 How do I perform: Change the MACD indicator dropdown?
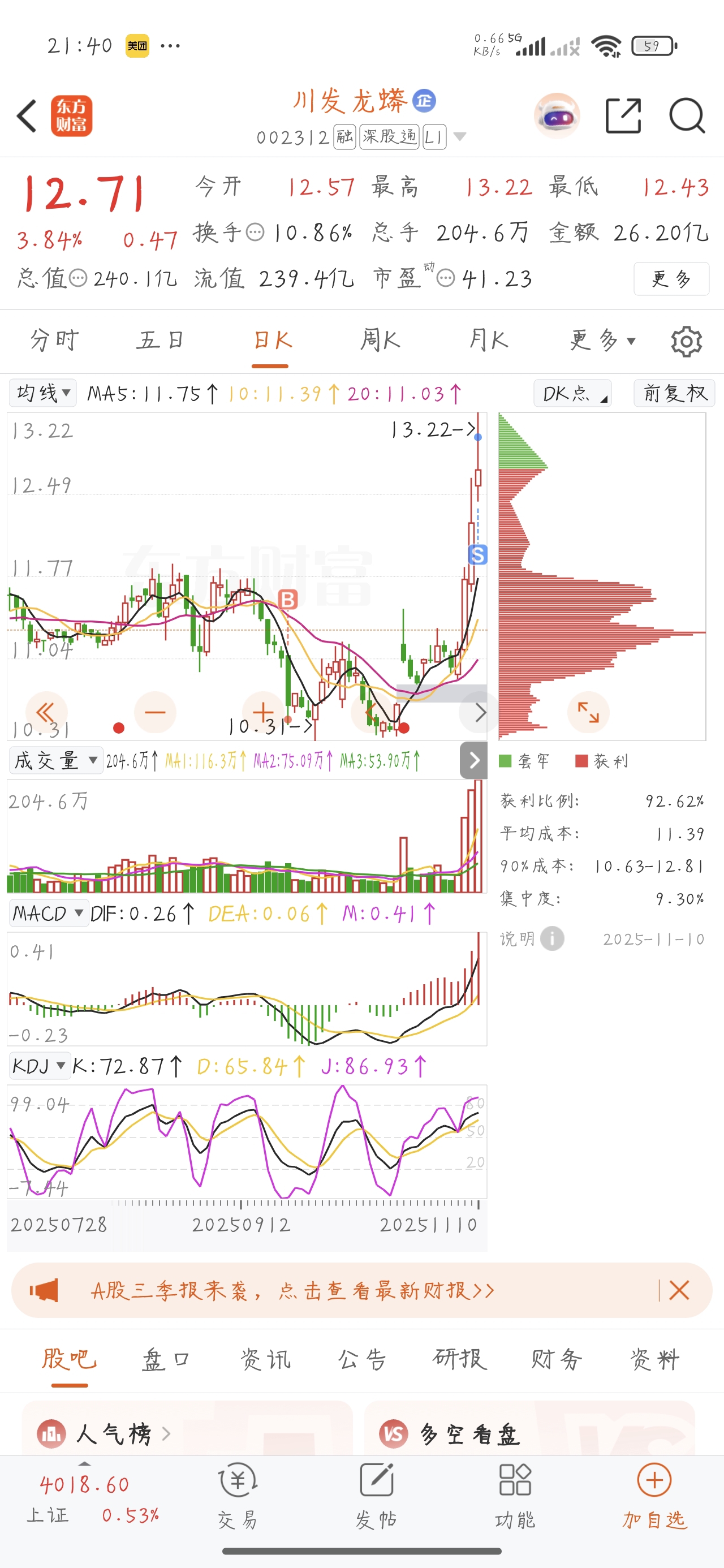point(48,913)
